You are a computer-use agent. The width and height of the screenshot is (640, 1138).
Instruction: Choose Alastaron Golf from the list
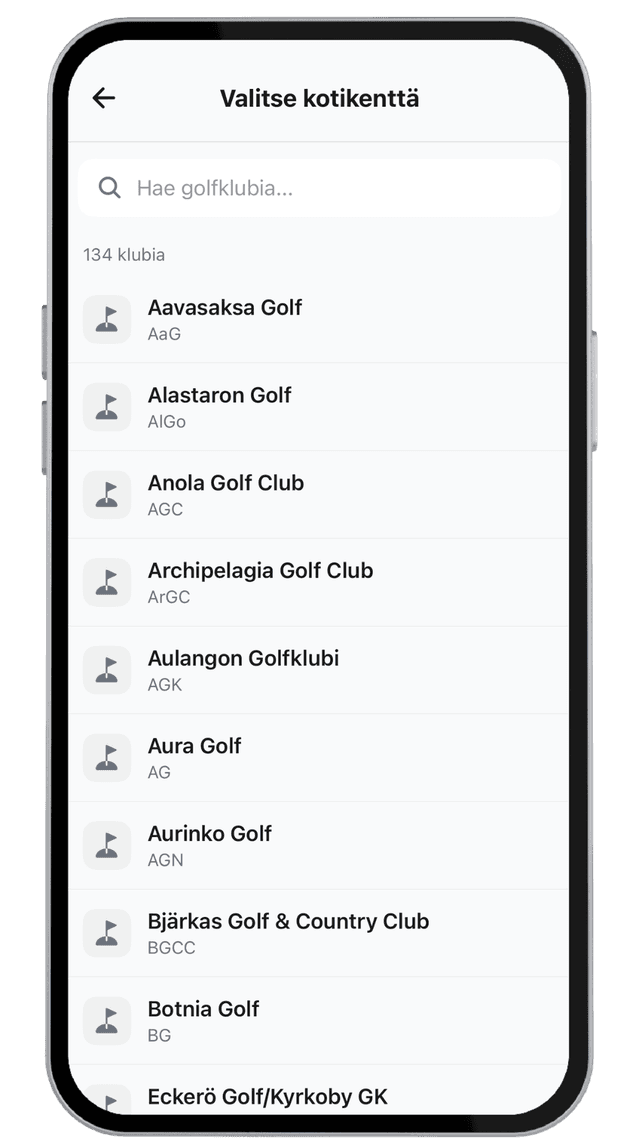318,407
